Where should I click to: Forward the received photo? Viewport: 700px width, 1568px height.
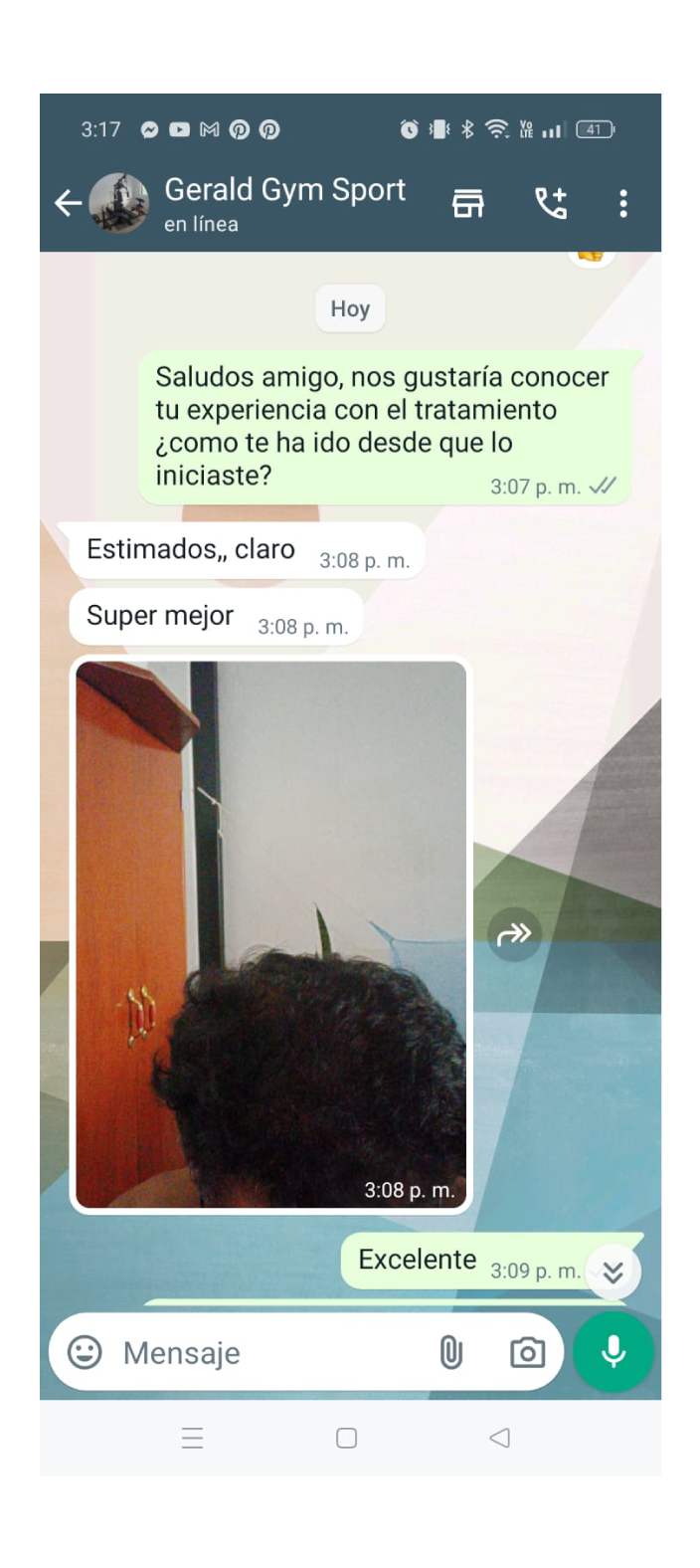[x=514, y=934]
